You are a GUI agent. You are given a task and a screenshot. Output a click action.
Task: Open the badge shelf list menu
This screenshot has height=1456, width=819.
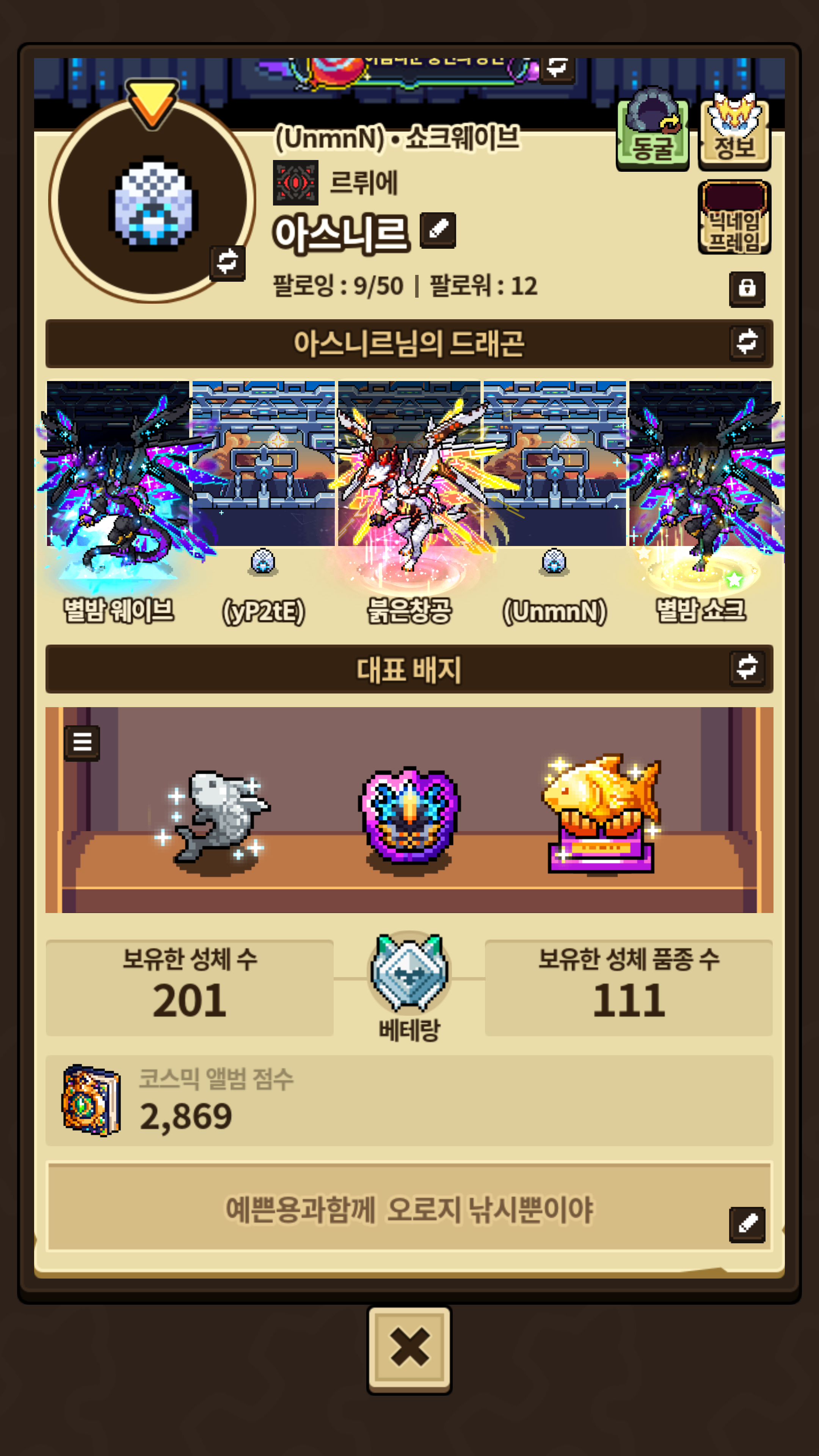click(82, 743)
